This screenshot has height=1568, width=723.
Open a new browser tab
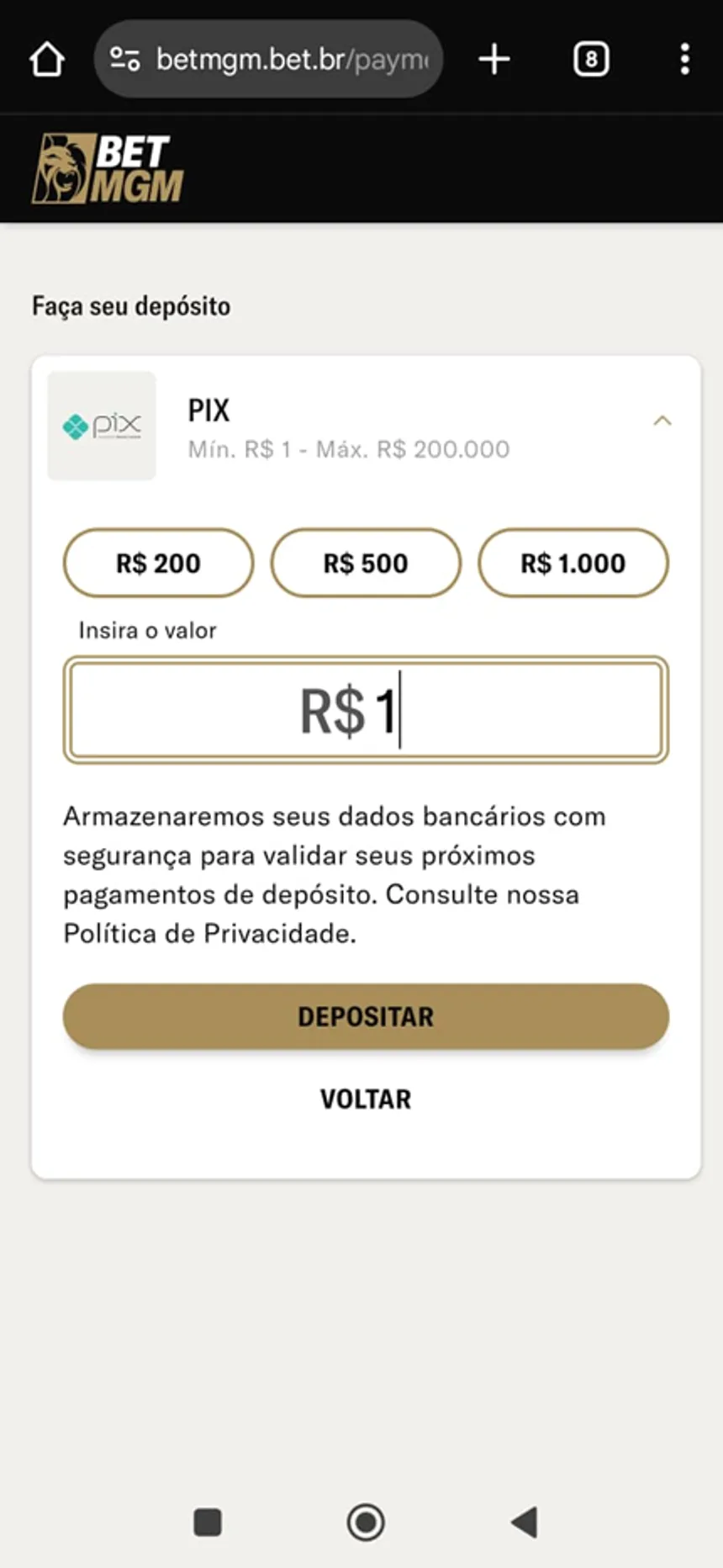(494, 58)
